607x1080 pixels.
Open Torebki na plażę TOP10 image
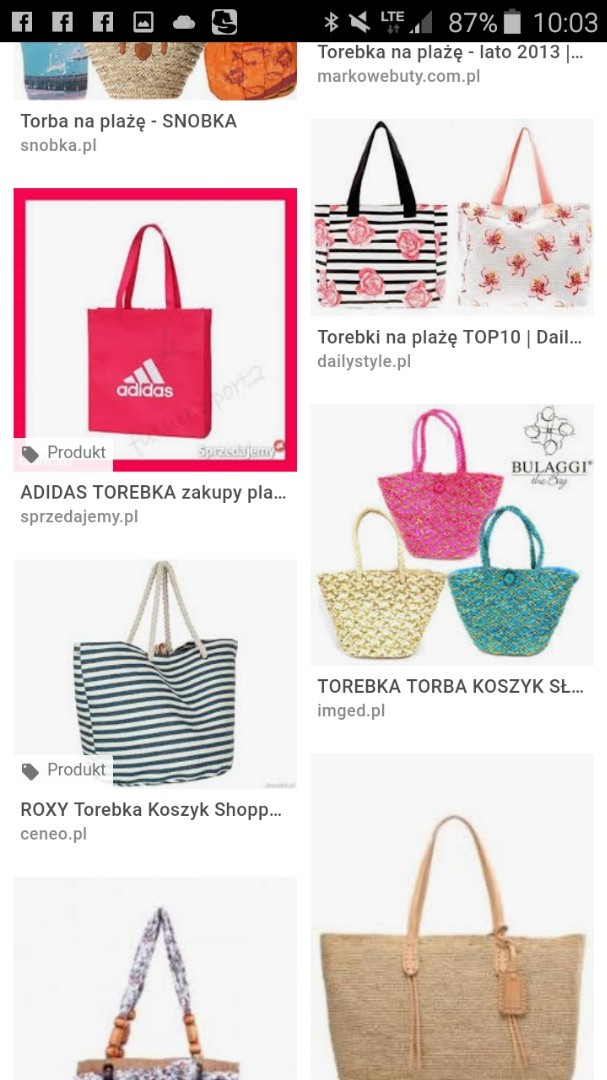451,218
